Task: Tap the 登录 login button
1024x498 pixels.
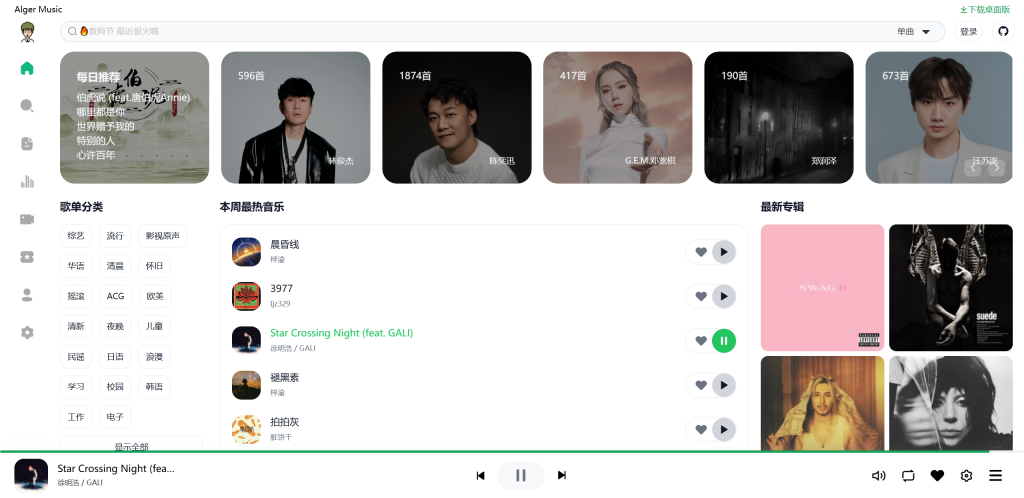Action: pyautogui.click(x=968, y=31)
